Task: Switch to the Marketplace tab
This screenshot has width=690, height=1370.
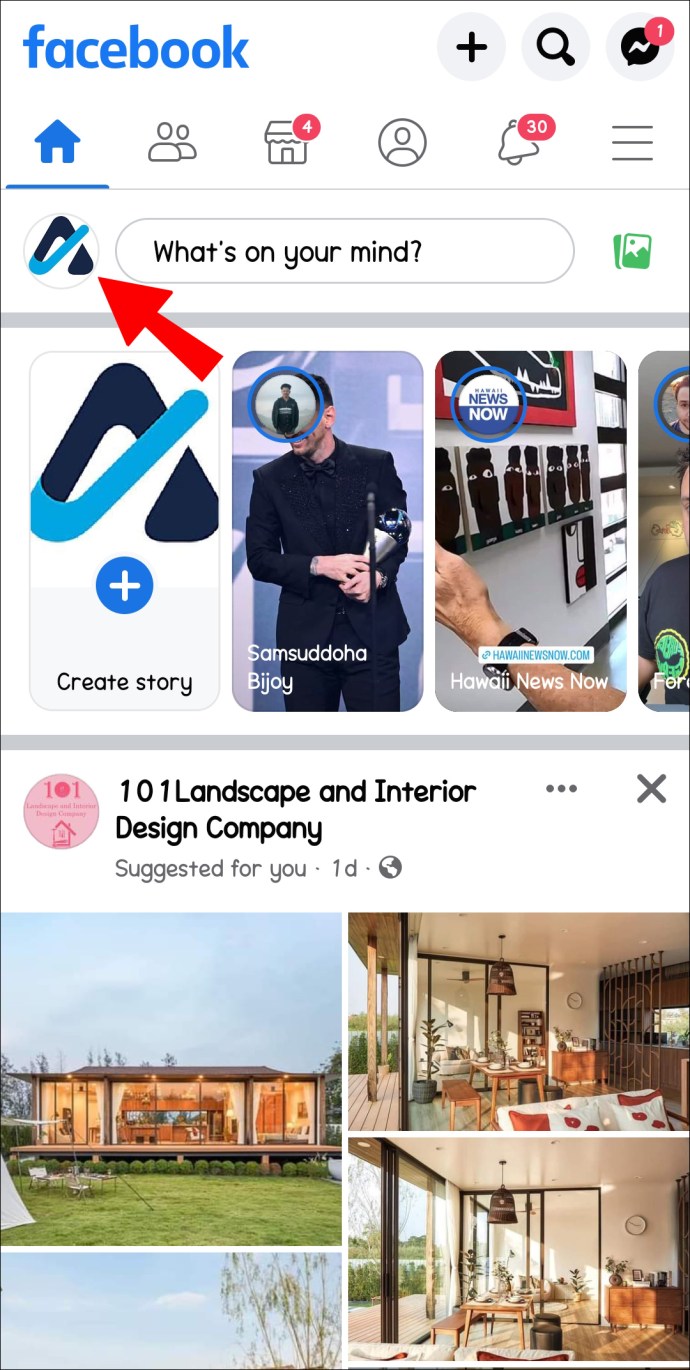Action: 287,143
